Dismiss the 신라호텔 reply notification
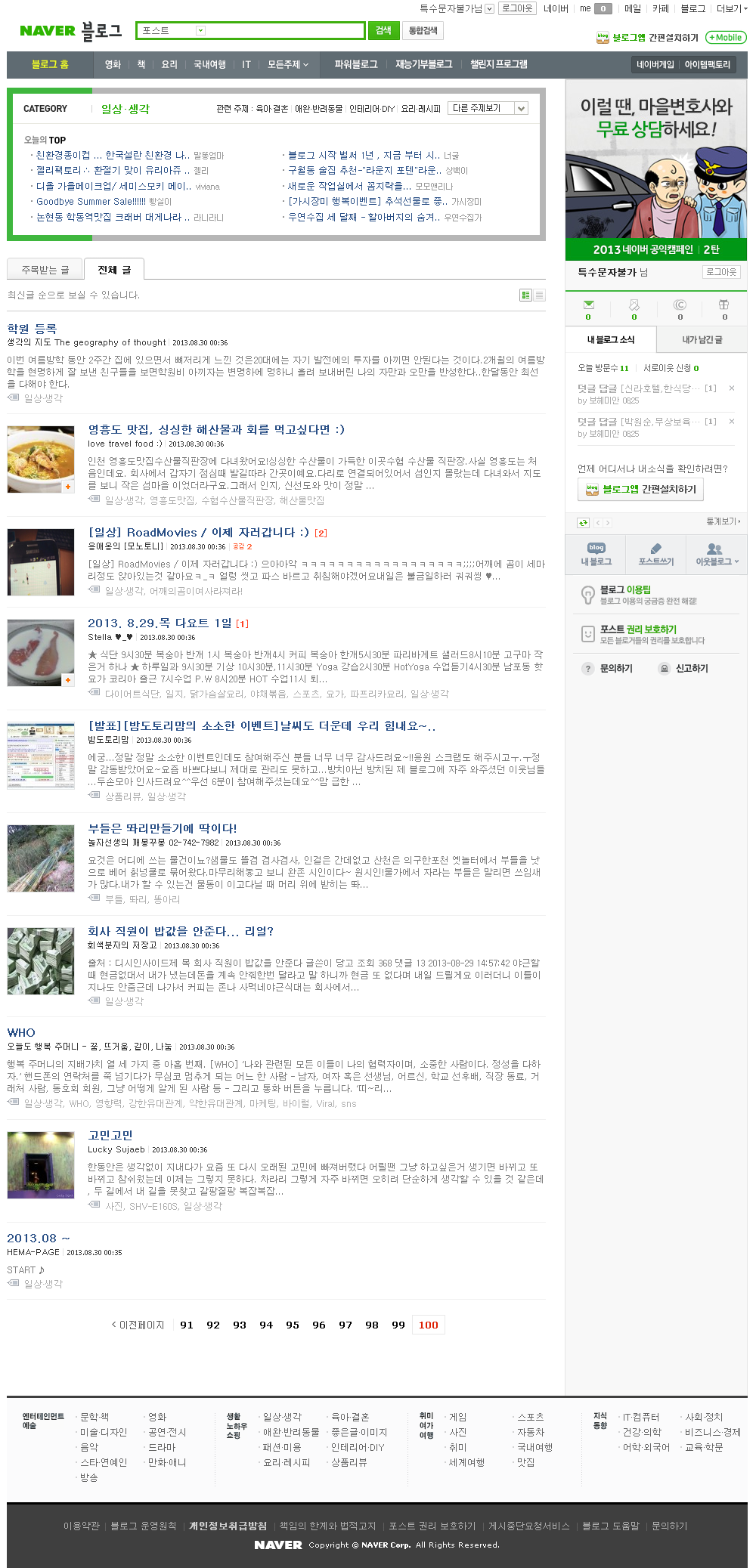This screenshot has width=756, height=1568. tap(731, 388)
